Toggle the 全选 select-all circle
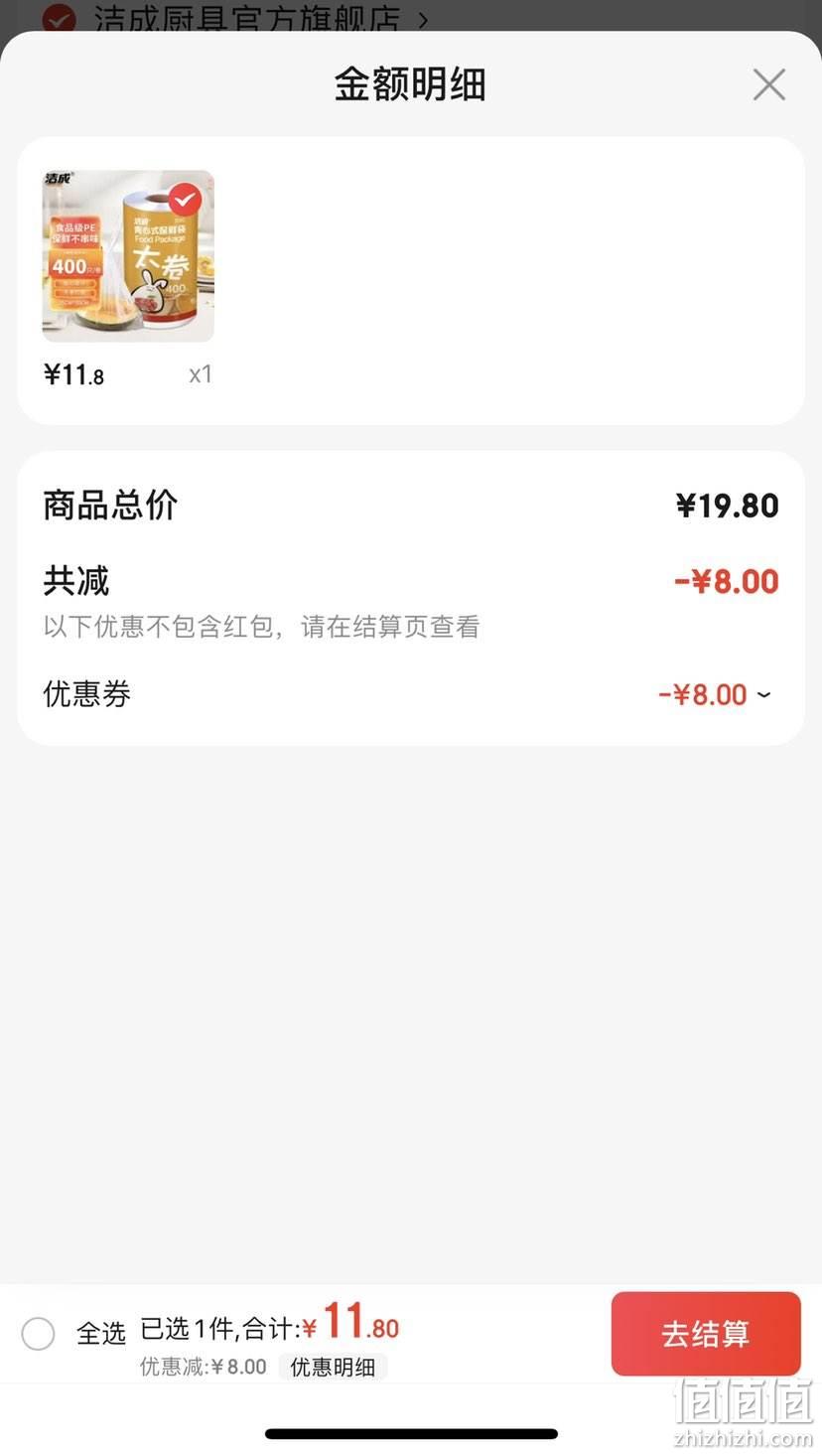Screen dimensions: 822x1456 tap(38, 1333)
